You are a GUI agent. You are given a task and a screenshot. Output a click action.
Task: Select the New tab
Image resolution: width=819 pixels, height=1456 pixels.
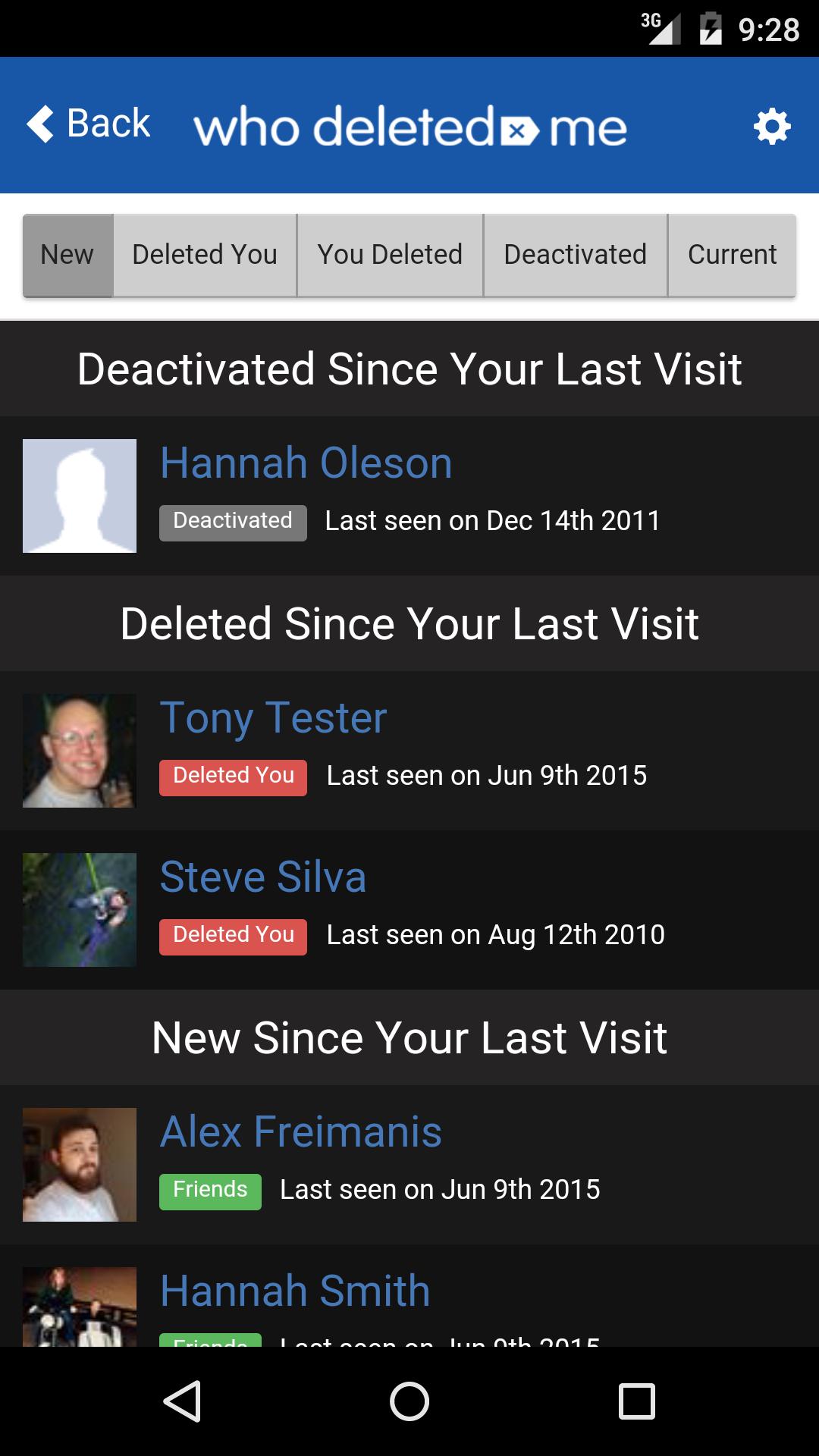tap(67, 254)
